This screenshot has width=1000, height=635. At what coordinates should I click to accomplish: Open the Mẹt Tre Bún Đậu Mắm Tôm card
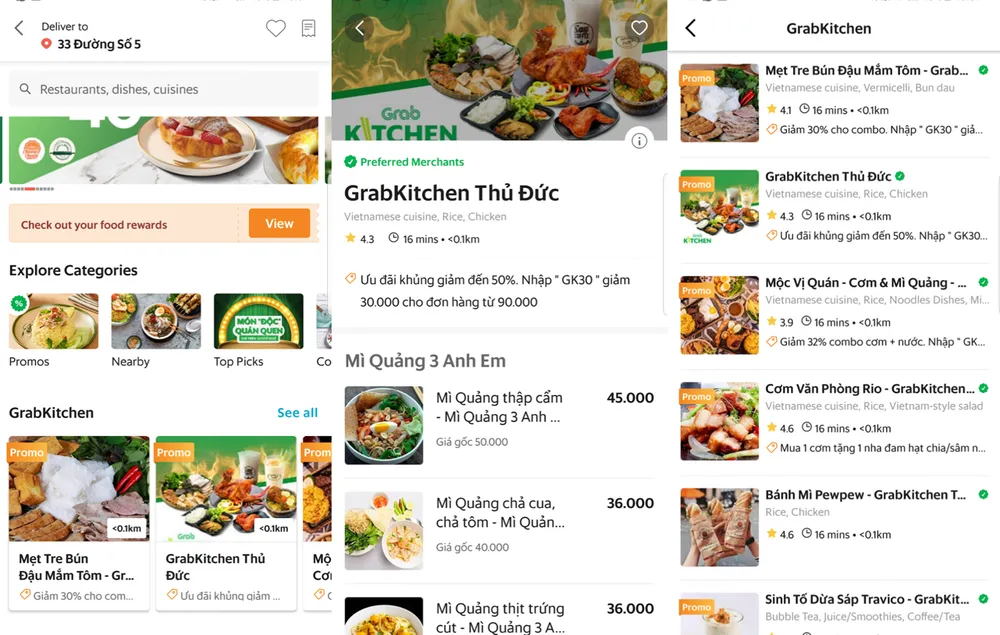[x=78, y=520]
